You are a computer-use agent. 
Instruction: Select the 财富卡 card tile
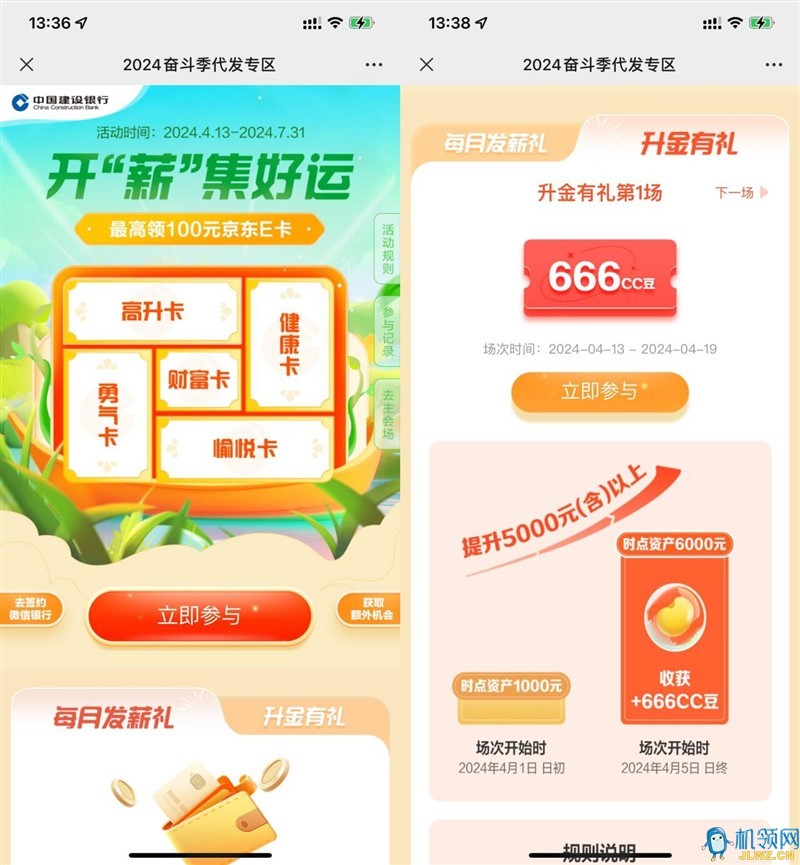pos(198,379)
